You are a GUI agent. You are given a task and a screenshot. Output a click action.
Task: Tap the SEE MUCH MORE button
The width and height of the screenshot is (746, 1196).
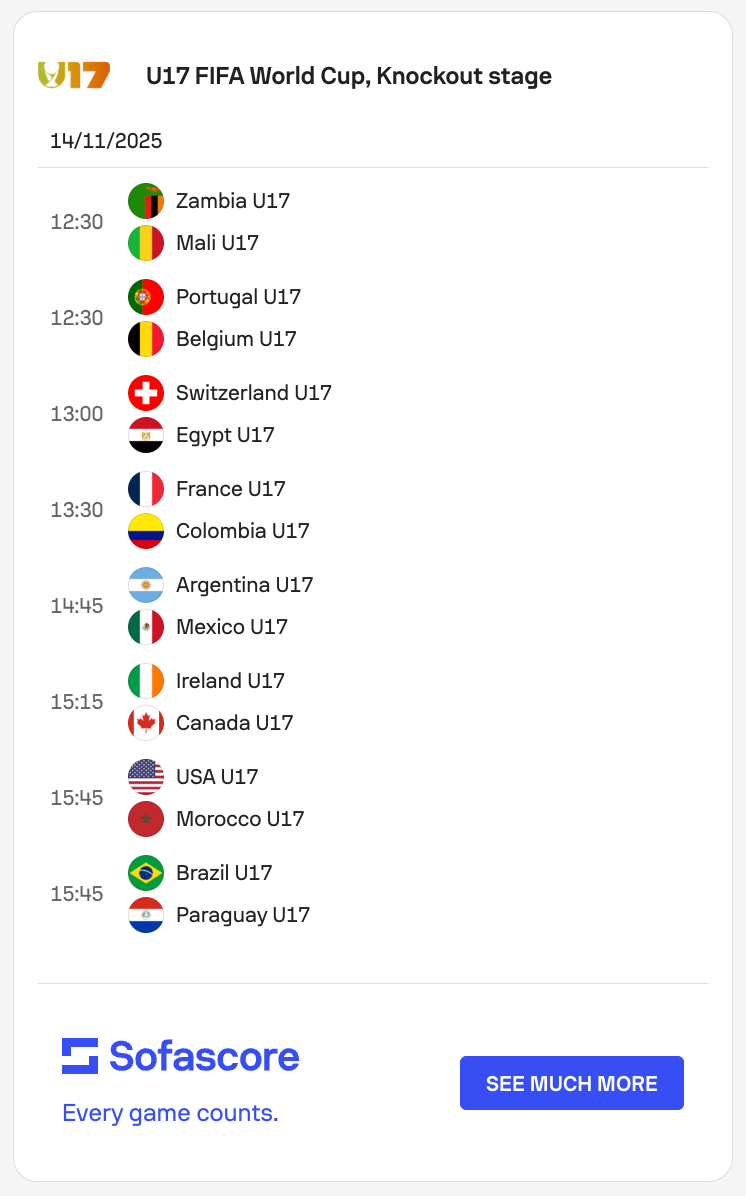(571, 1083)
